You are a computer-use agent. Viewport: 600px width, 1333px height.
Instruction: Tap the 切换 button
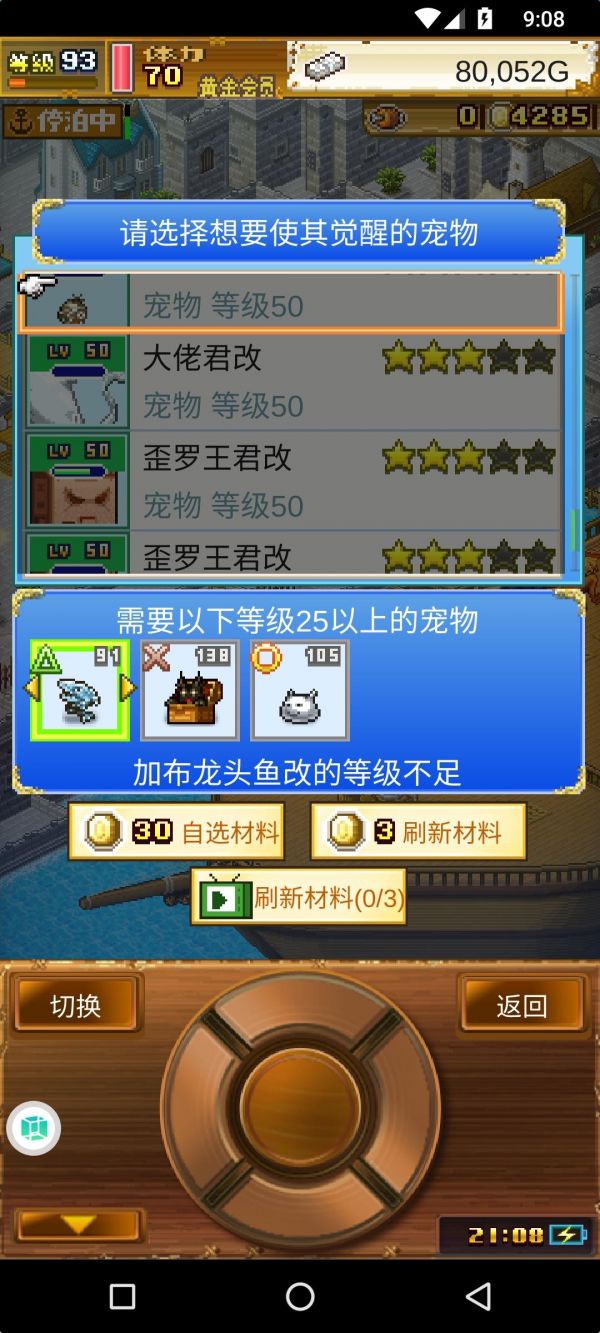coord(76,1006)
